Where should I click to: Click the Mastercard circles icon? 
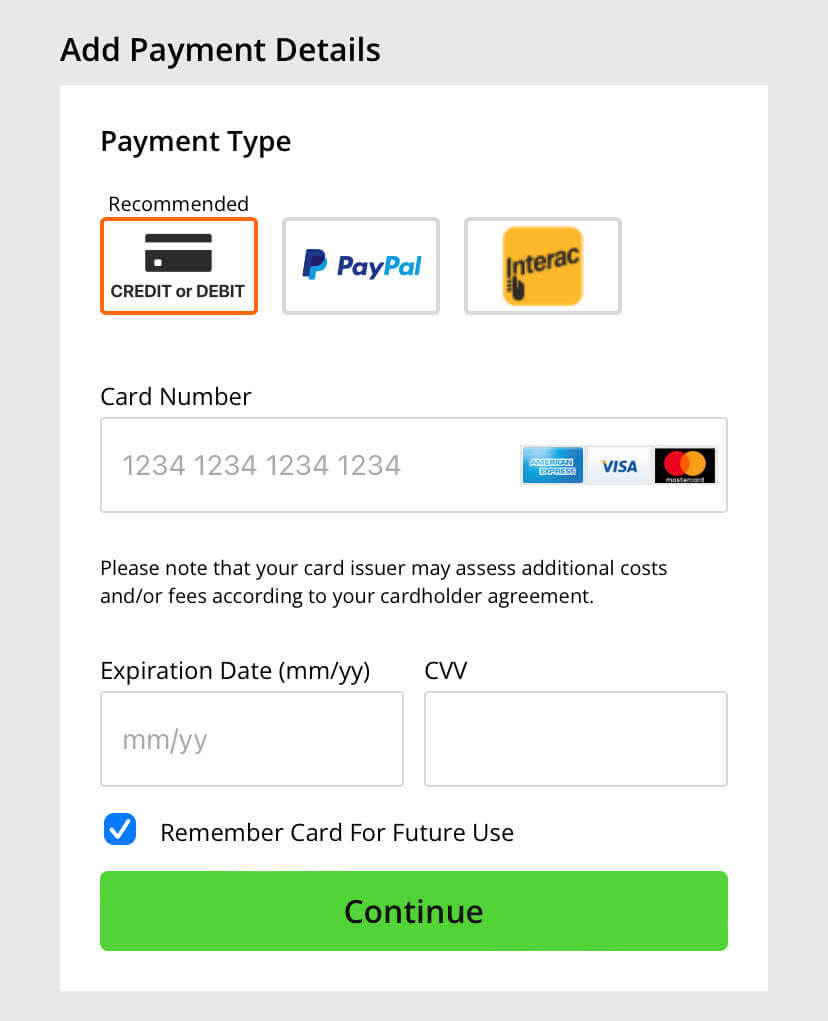[686, 465]
